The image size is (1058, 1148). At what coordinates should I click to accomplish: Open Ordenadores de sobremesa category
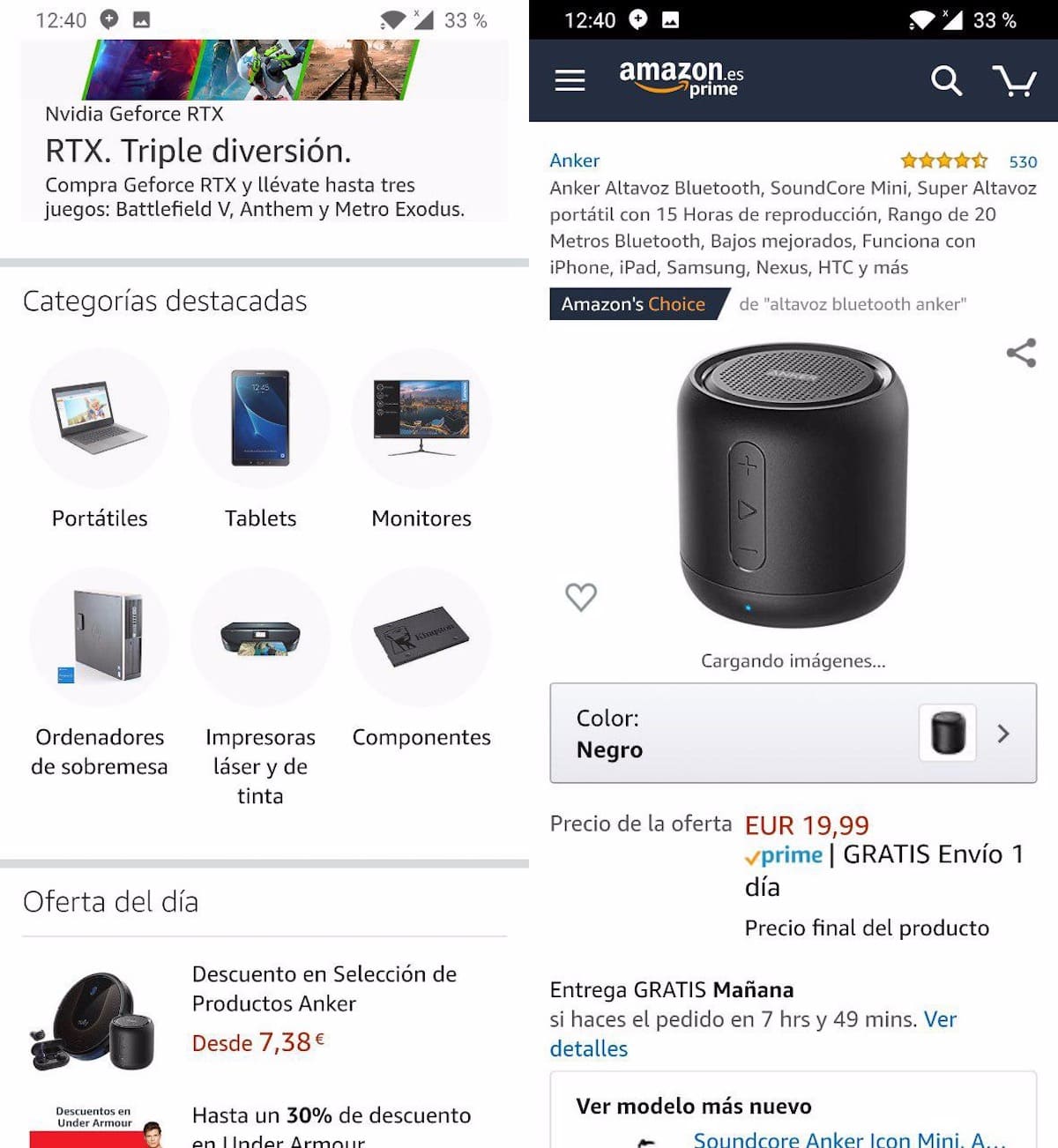(100, 670)
